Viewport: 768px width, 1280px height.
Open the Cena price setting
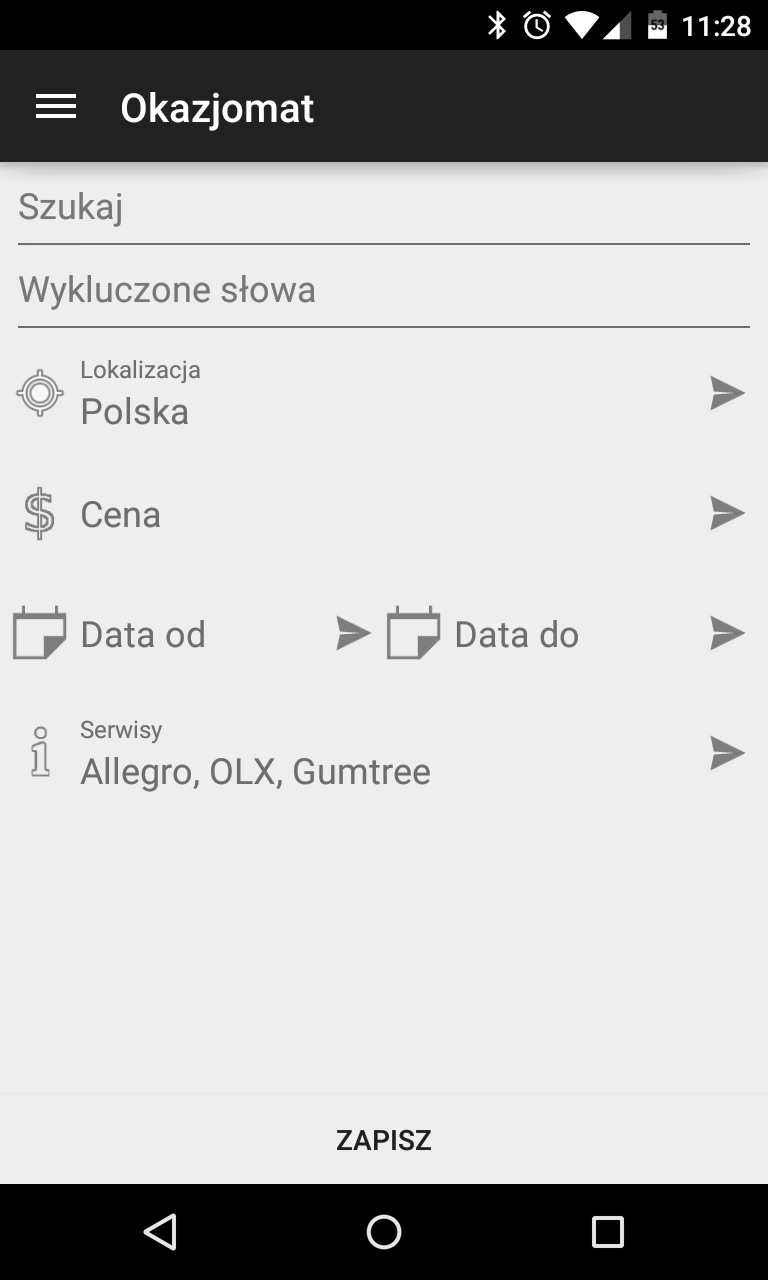tap(383, 514)
